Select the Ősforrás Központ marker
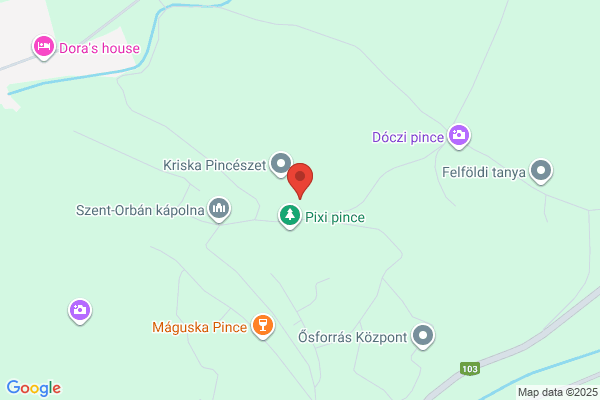Screen dimensions: 600x400 [x=423, y=336]
